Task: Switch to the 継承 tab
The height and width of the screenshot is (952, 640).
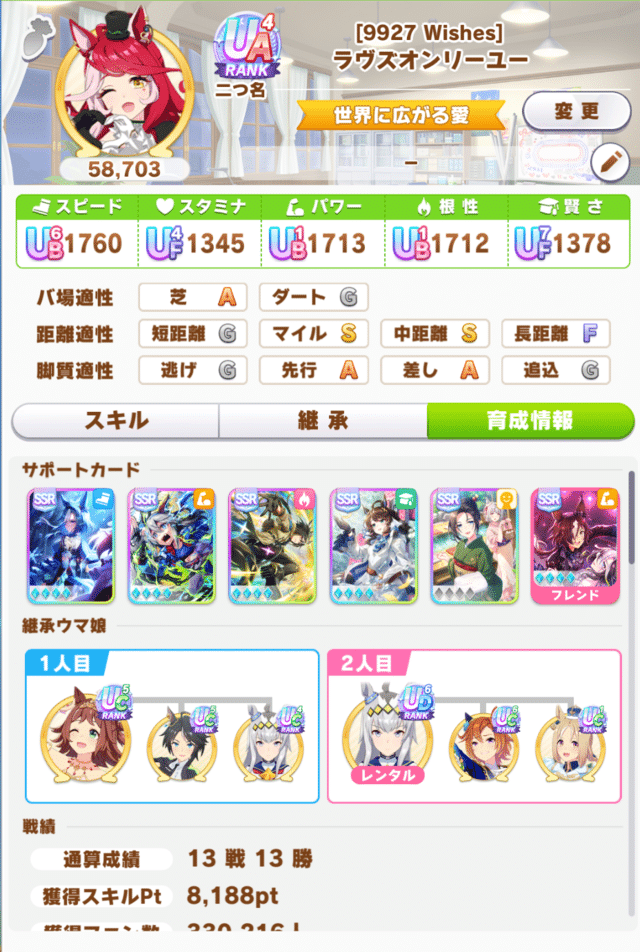Action: click(x=322, y=421)
